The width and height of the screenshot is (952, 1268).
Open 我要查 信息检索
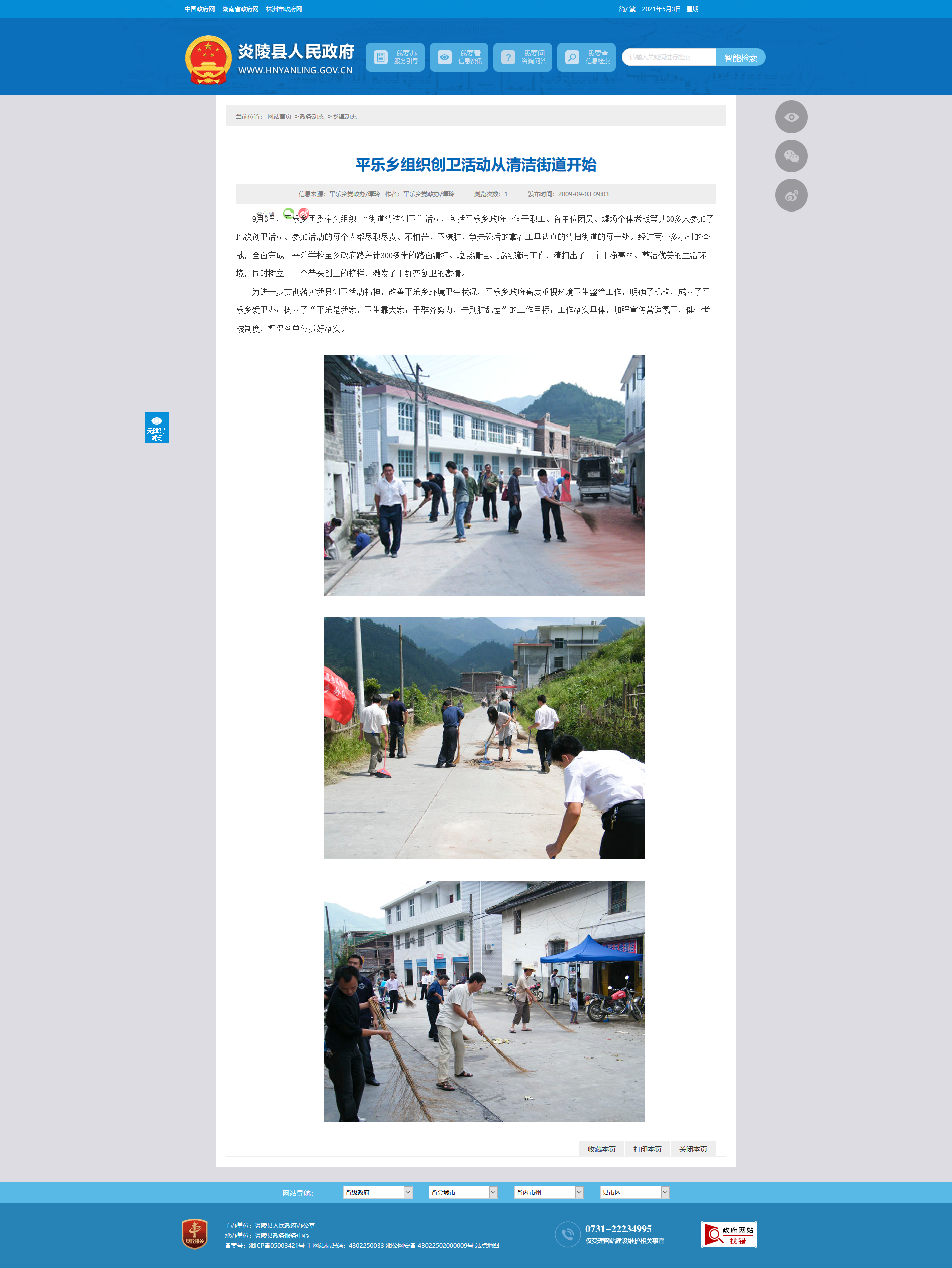point(586,57)
